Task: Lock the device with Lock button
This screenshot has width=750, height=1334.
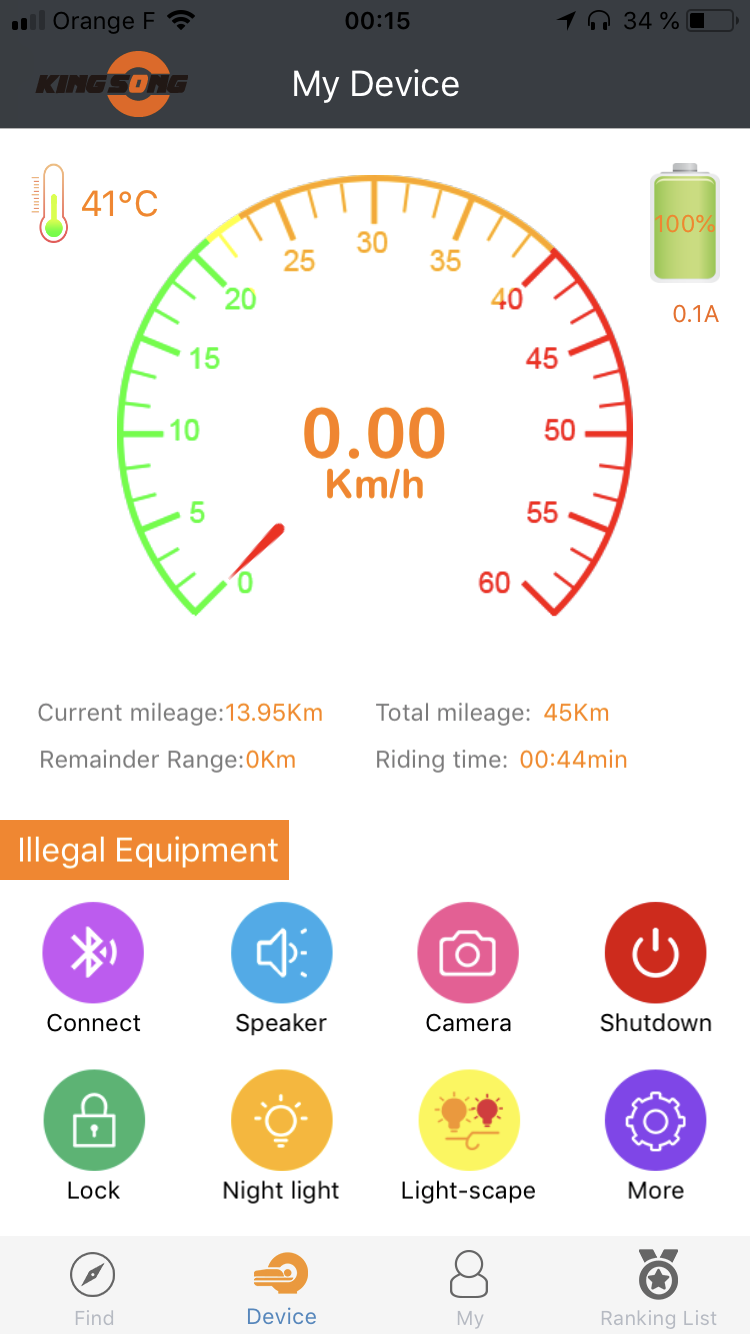Action: pos(93,1120)
